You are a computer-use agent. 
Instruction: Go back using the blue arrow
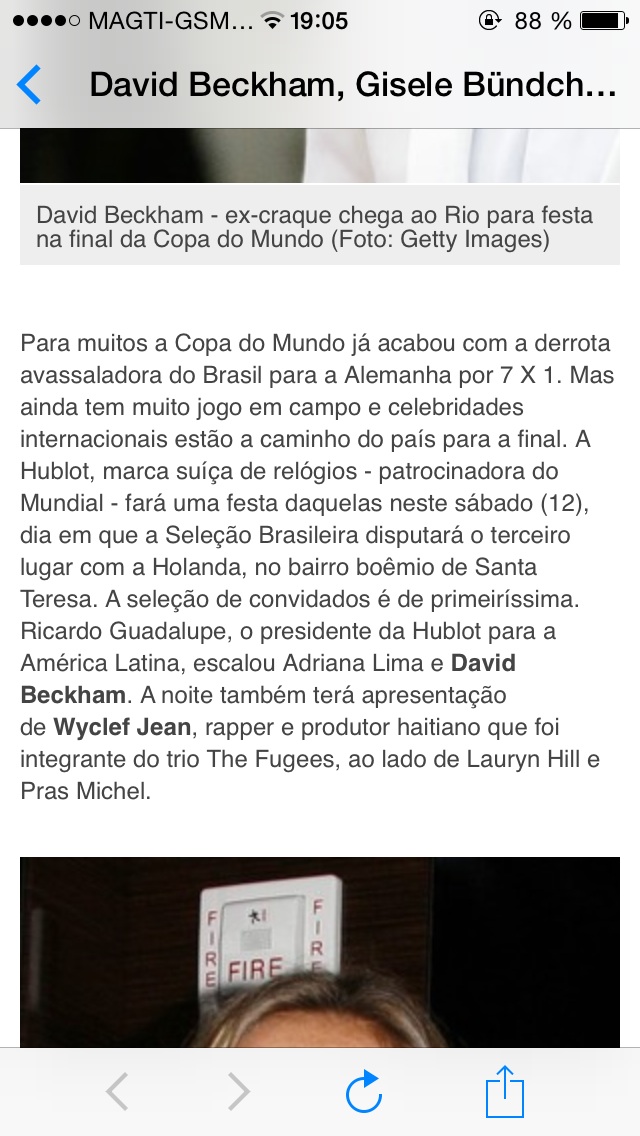(30, 85)
